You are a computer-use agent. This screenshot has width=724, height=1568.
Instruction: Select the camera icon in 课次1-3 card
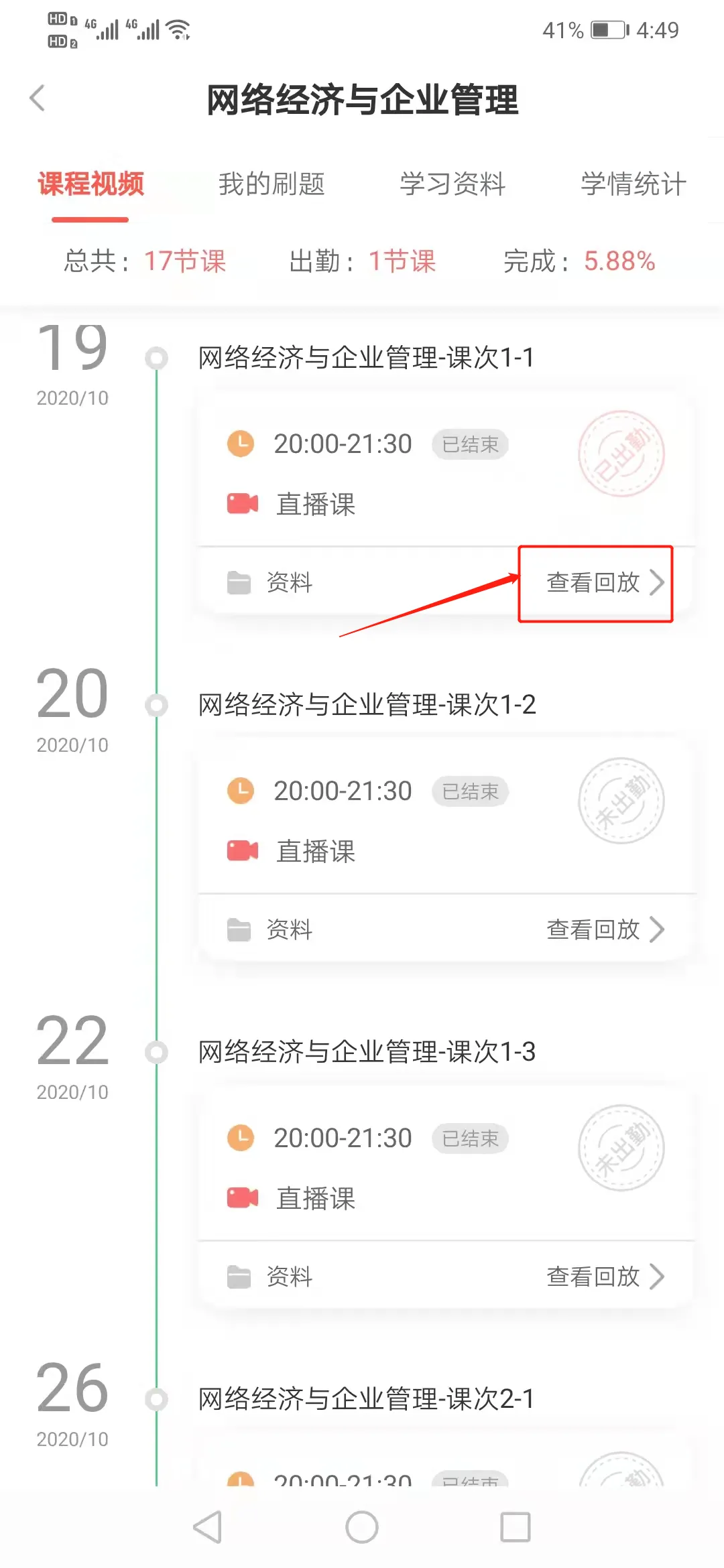(x=241, y=1198)
